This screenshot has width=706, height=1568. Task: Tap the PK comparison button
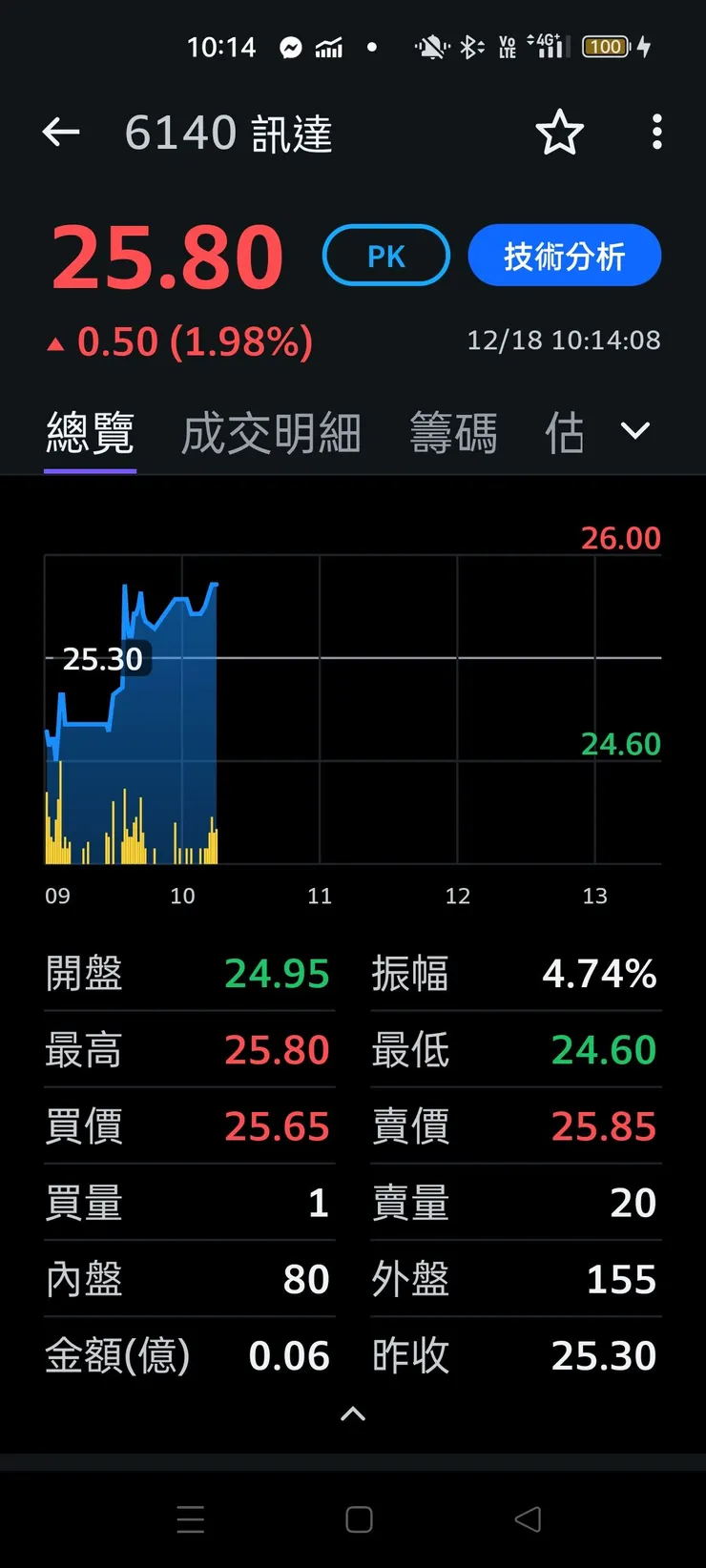pos(385,255)
